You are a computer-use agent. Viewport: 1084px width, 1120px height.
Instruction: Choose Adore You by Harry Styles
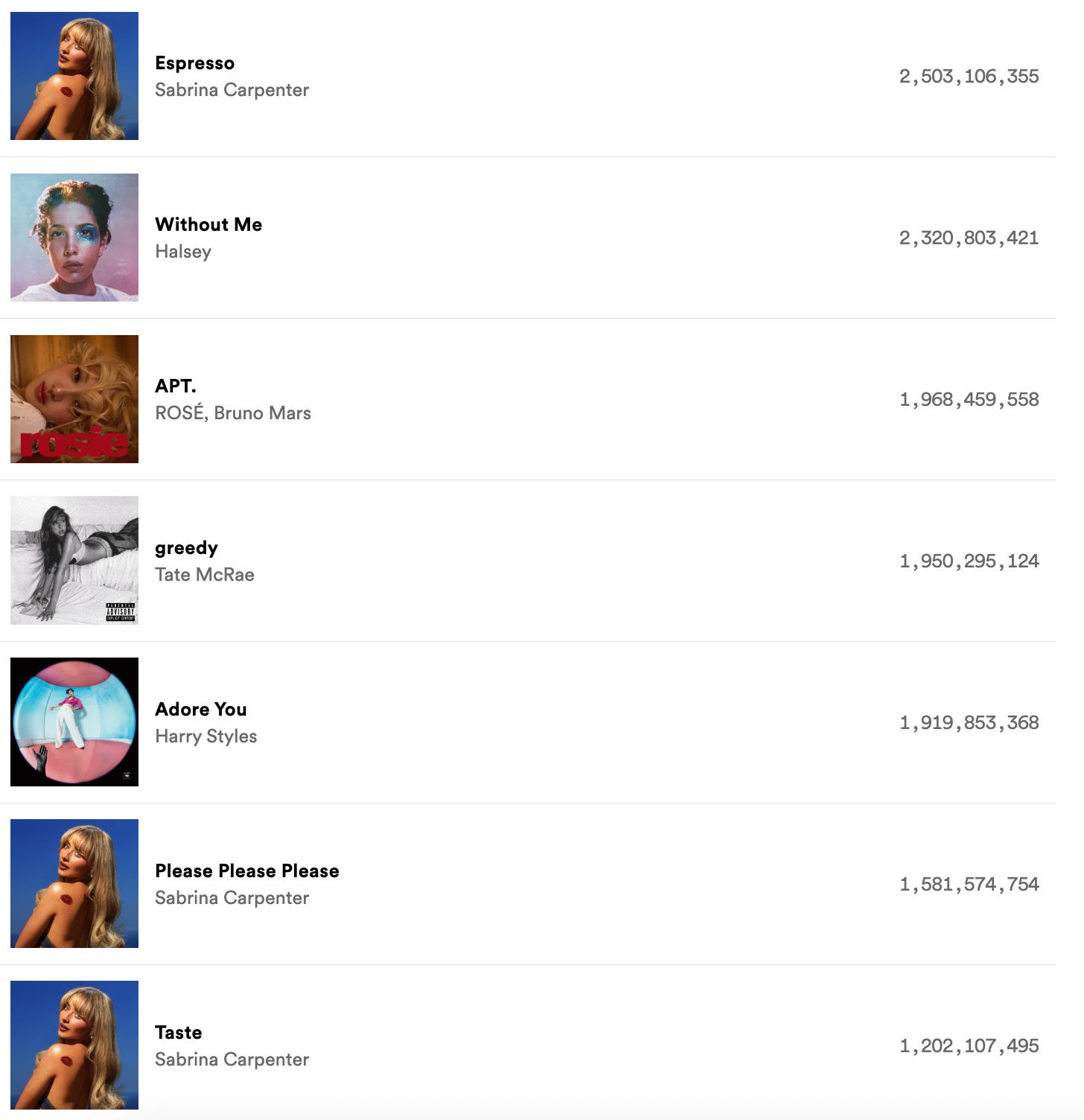pos(201,710)
